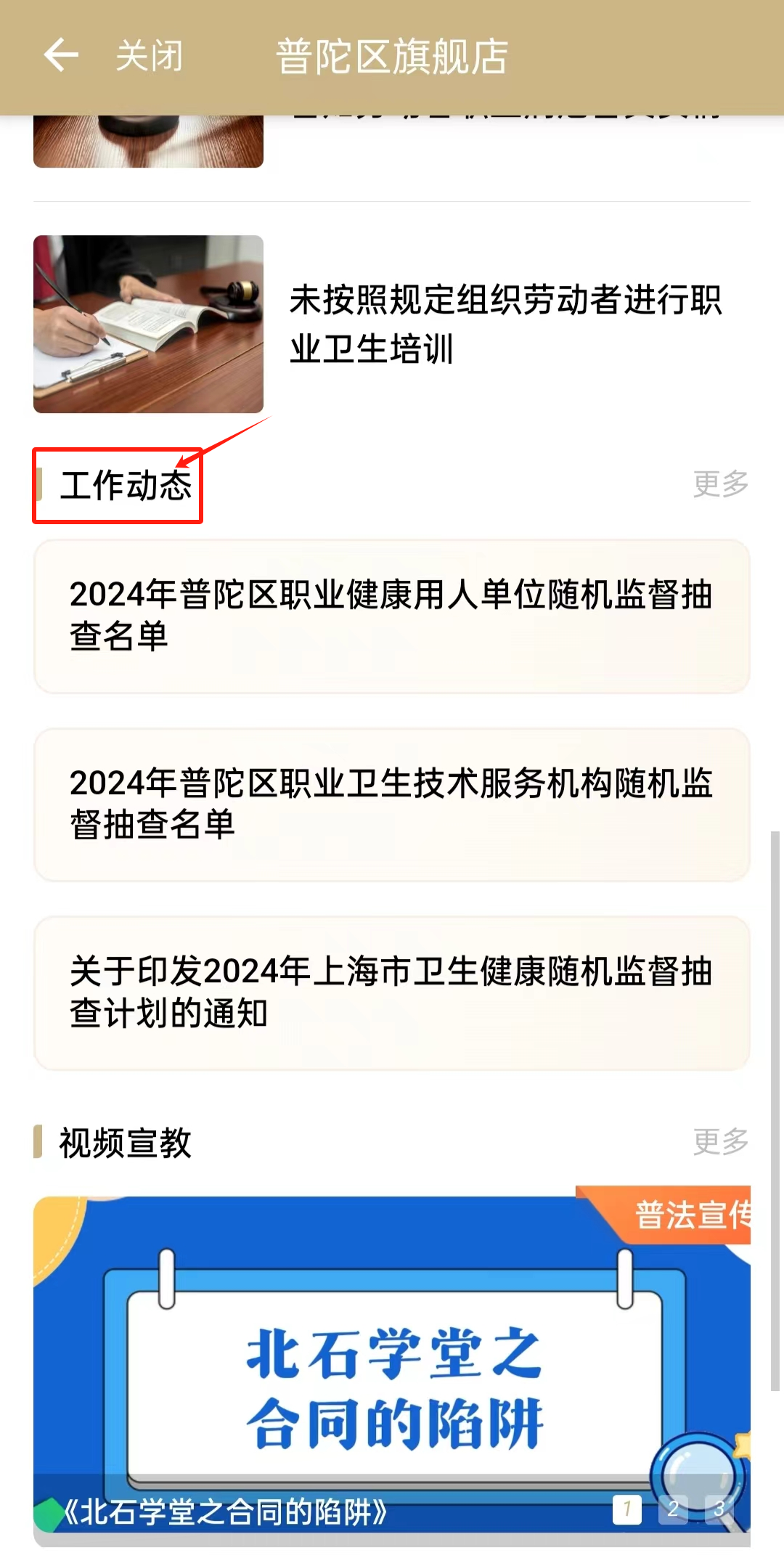Switch to banner page 2

pyautogui.click(x=673, y=1509)
